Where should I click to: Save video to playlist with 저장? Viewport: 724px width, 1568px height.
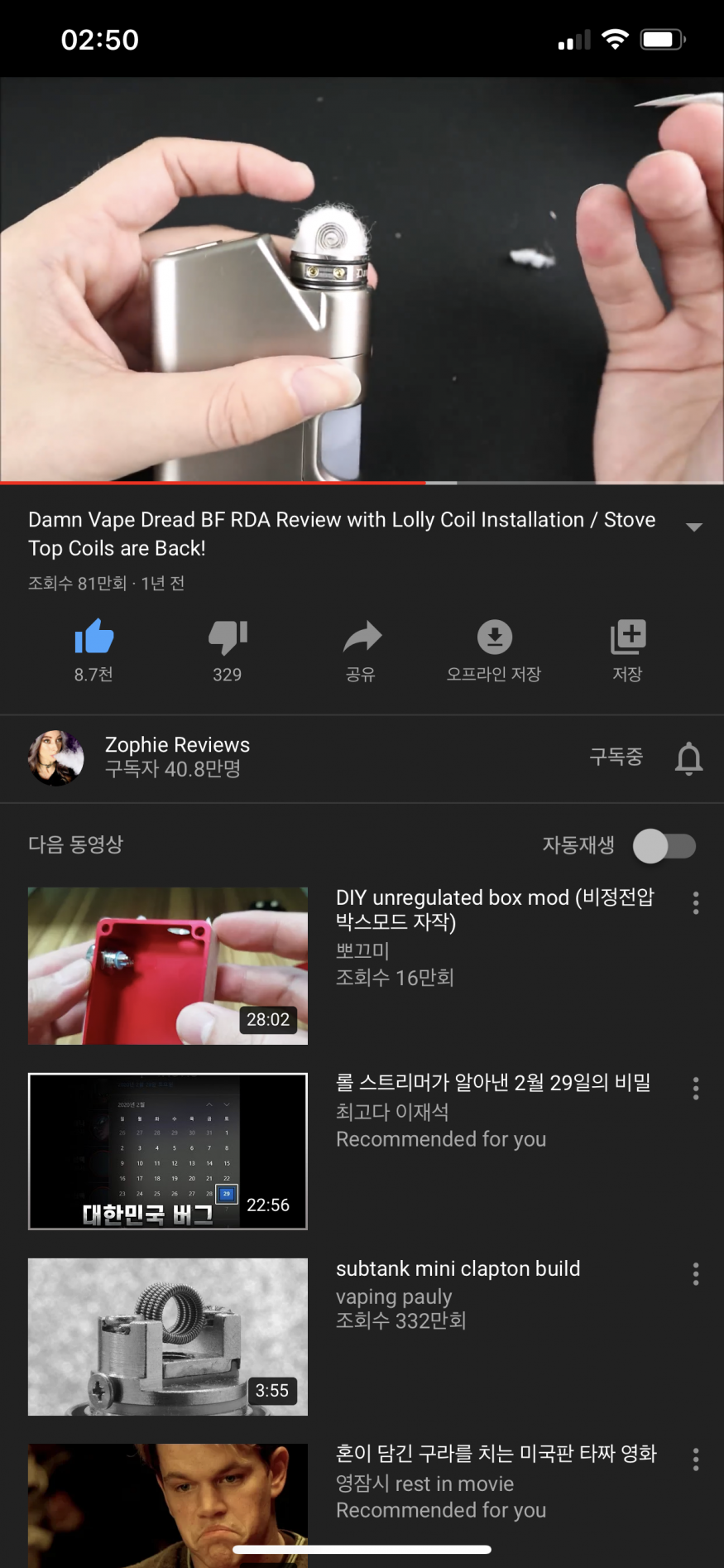pos(627,638)
